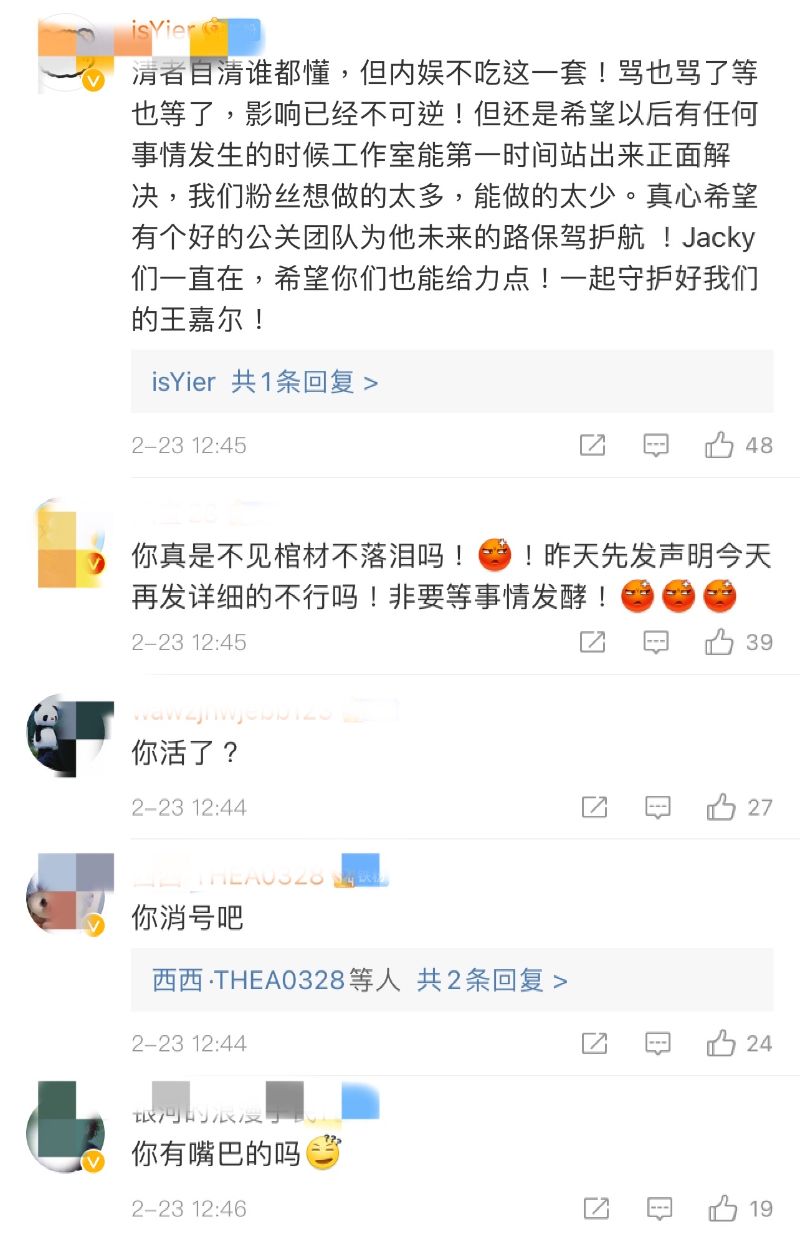Viewport: 800px width, 1234px height.
Task: Repost the 你活了？ comment
Action: coord(594,807)
